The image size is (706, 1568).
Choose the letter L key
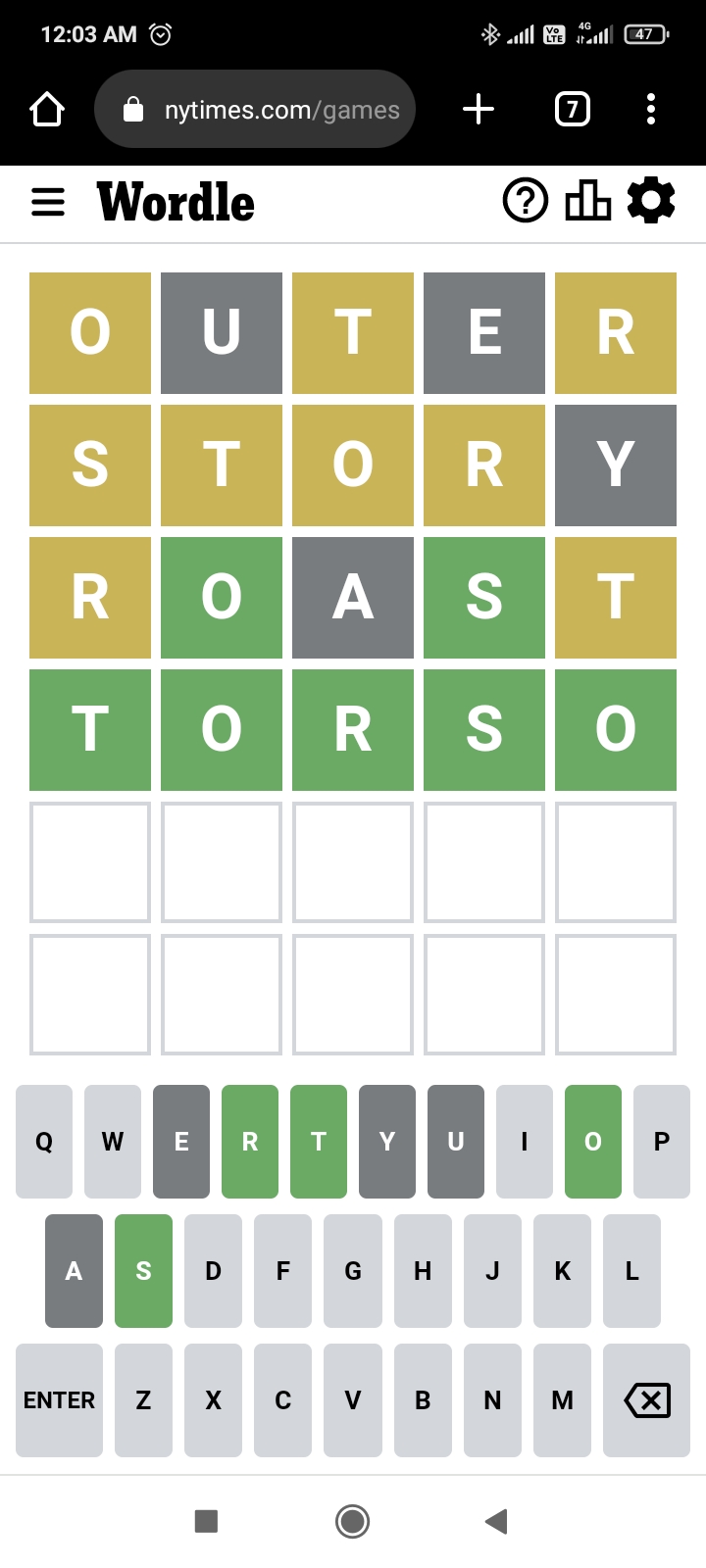coord(631,1271)
